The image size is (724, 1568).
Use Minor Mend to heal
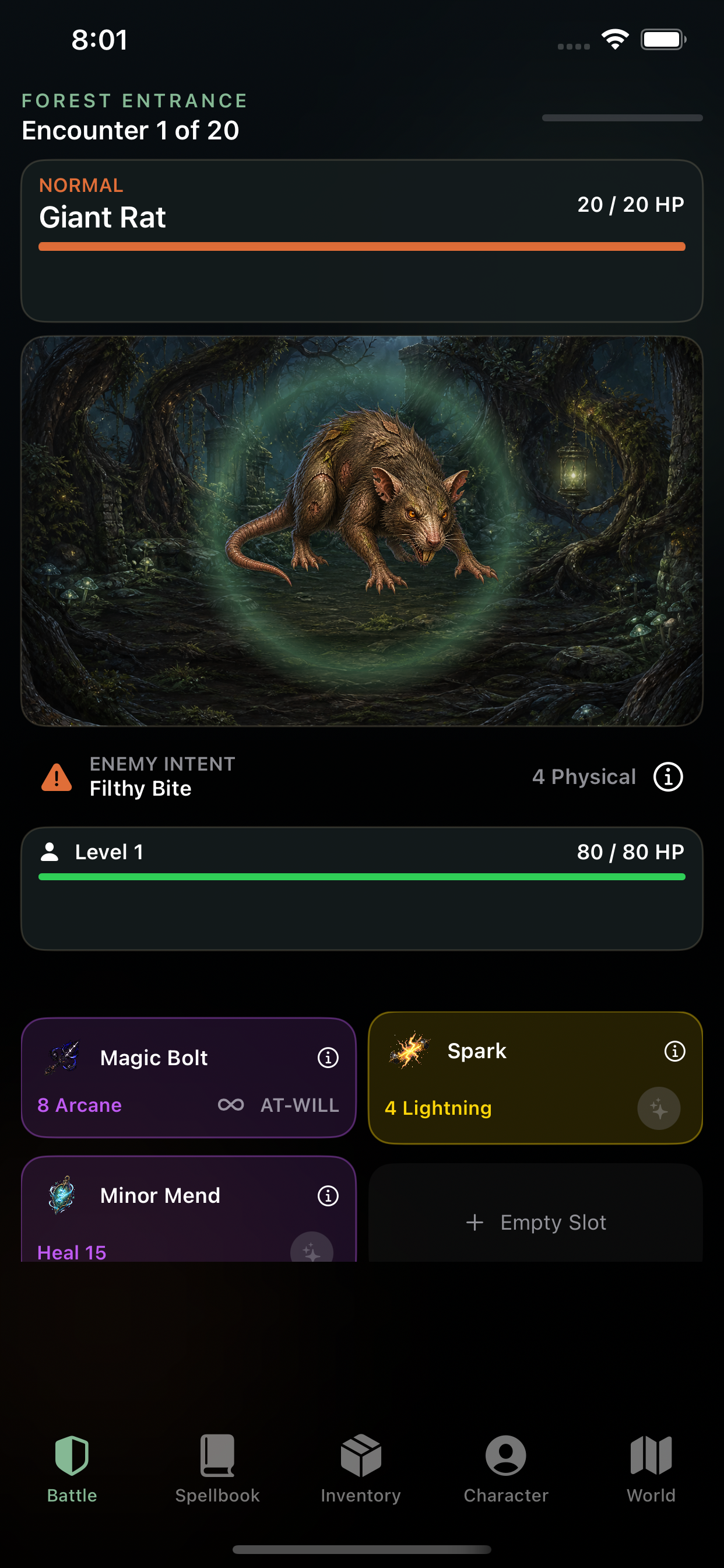click(x=189, y=1209)
